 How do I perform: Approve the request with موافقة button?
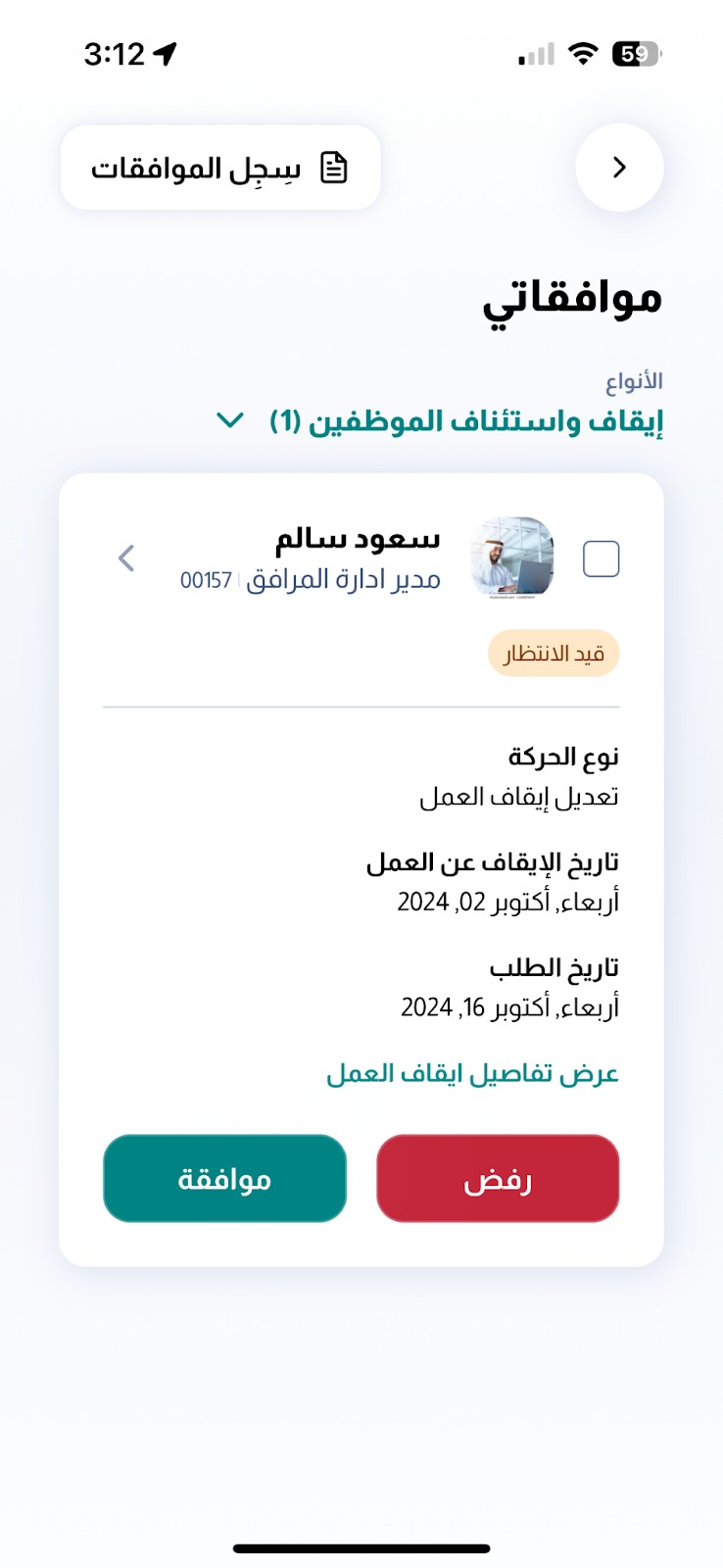click(x=224, y=1179)
